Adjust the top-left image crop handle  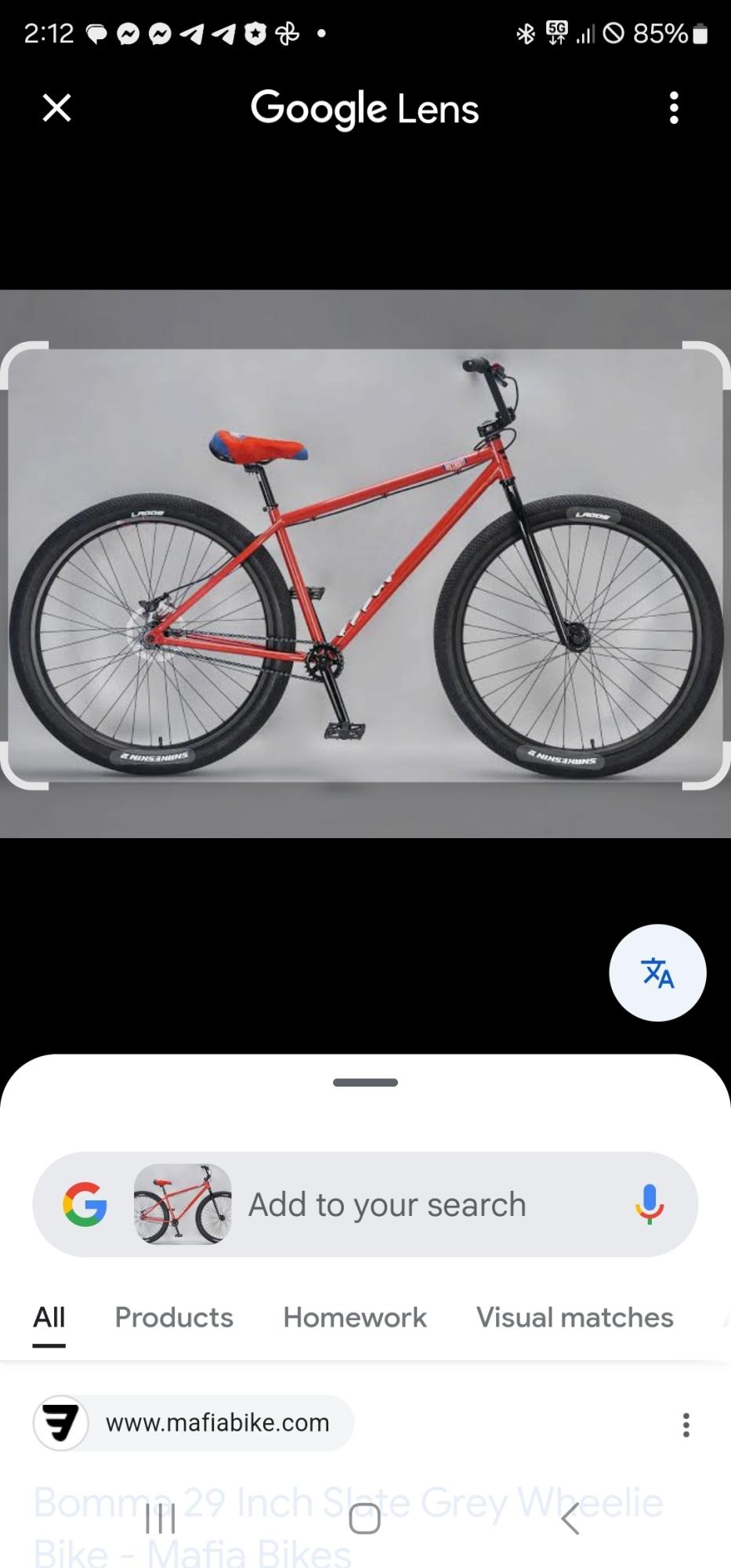[x=24, y=361]
